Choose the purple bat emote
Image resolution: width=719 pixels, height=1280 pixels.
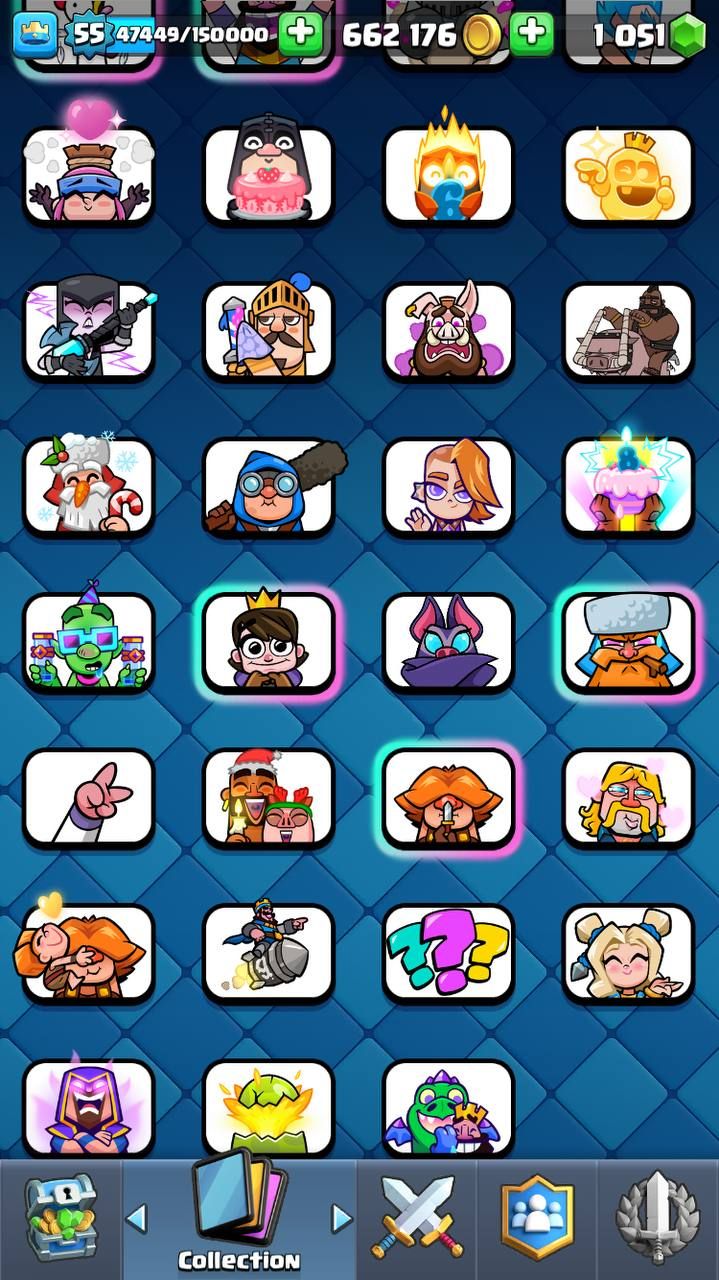[448, 642]
